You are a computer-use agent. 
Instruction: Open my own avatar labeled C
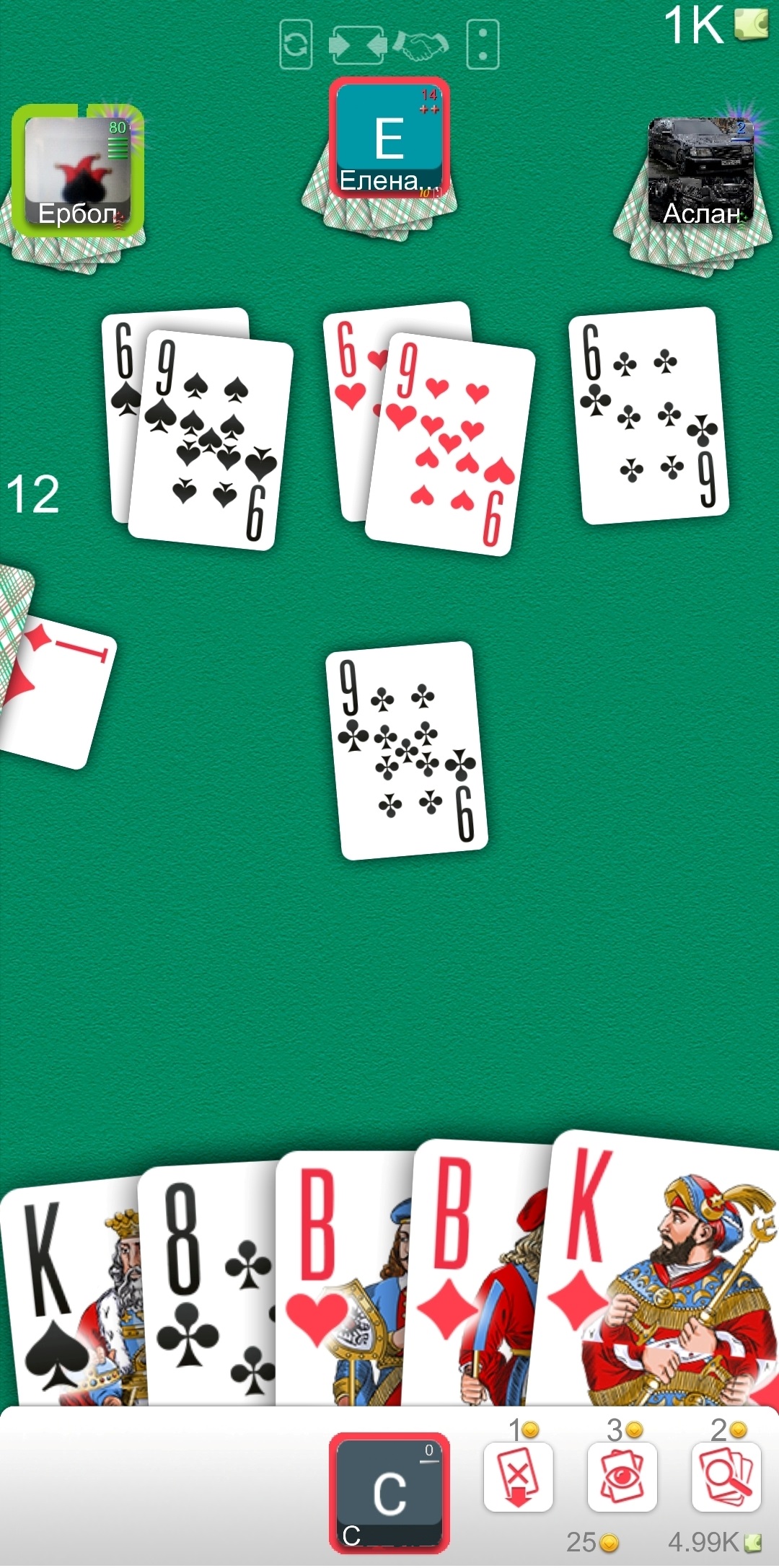point(389,1493)
